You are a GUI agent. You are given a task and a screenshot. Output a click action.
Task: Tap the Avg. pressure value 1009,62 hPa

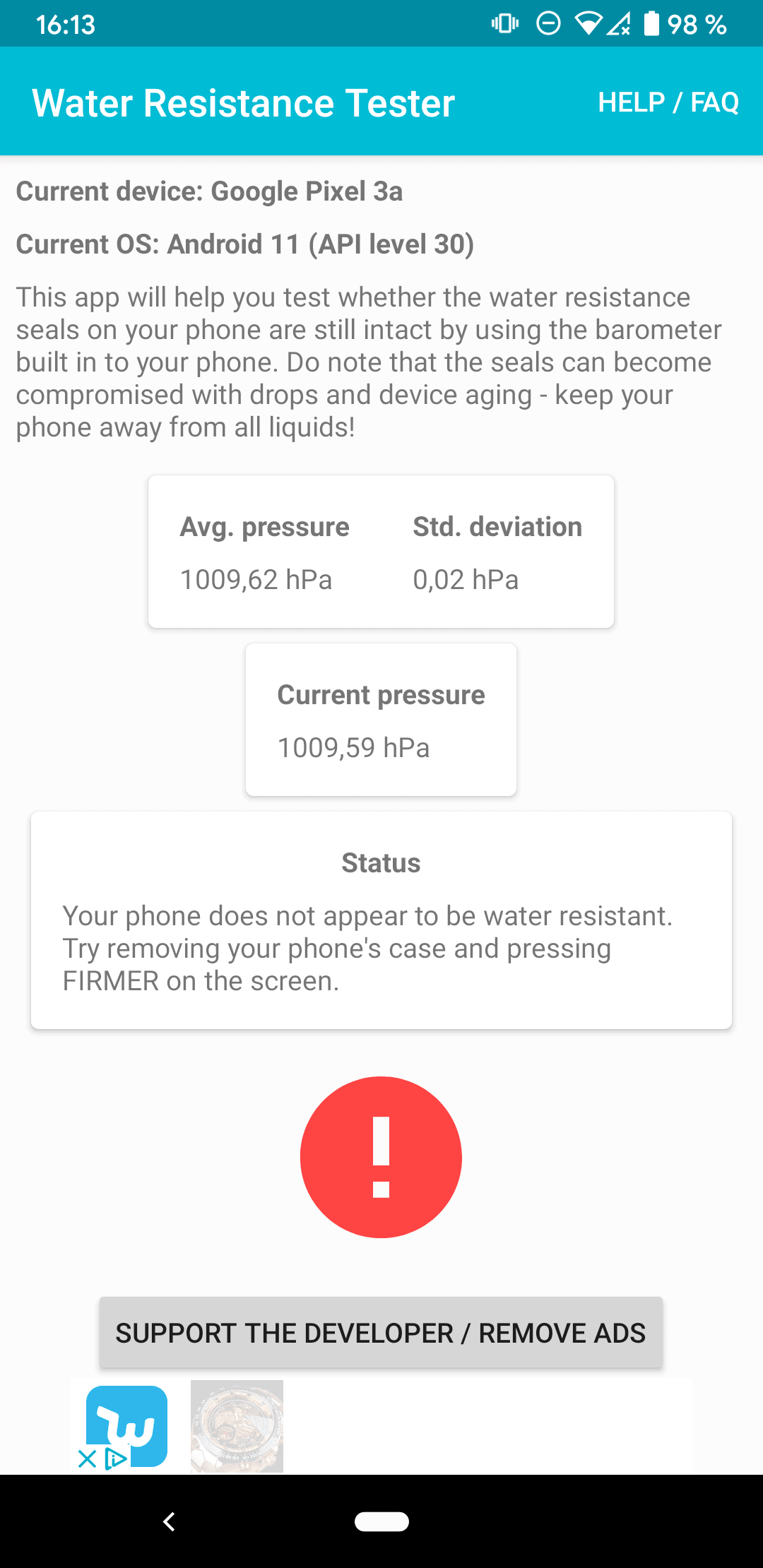tap(256, 579)
